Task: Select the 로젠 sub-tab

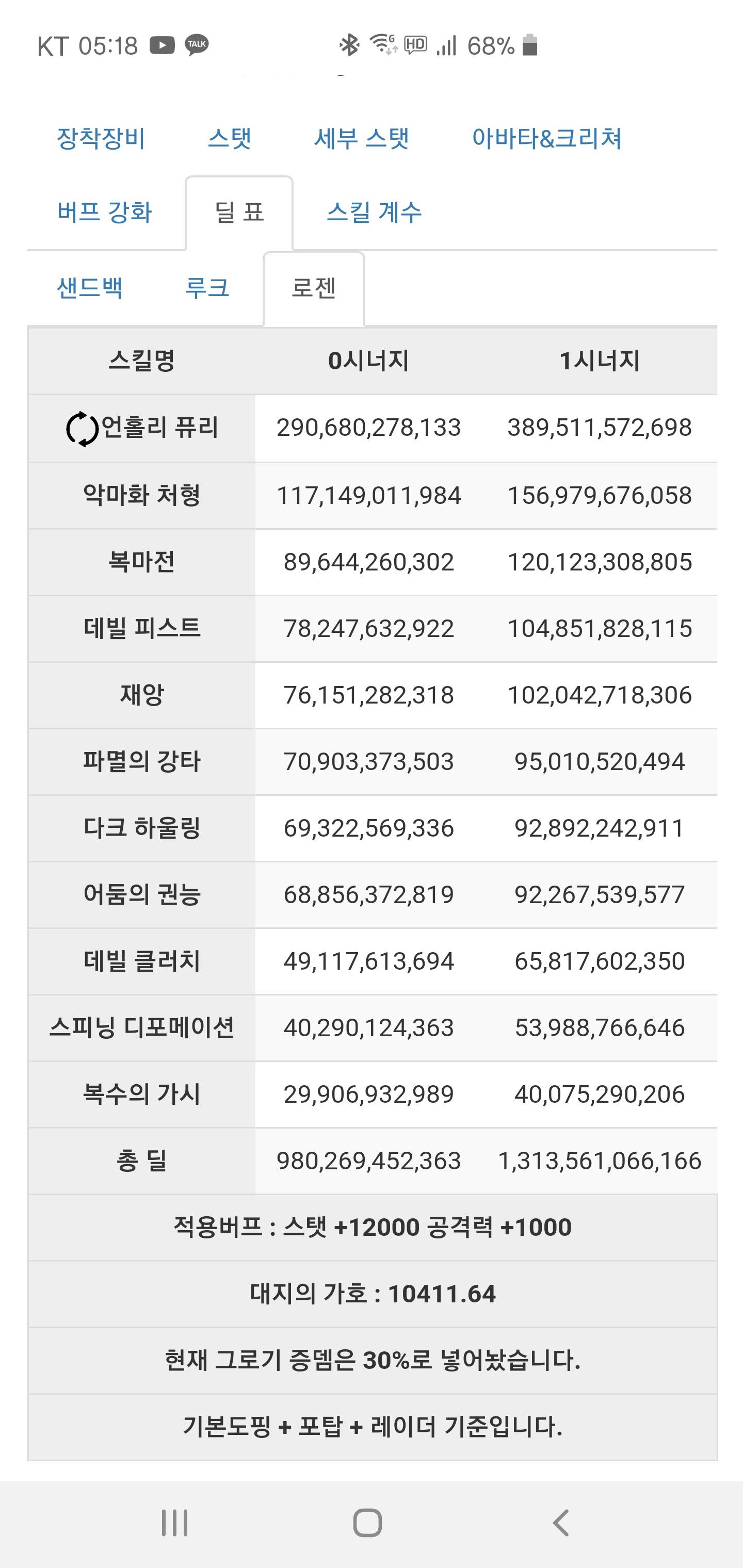Action: pyautogui.click(x=314, y=288)
